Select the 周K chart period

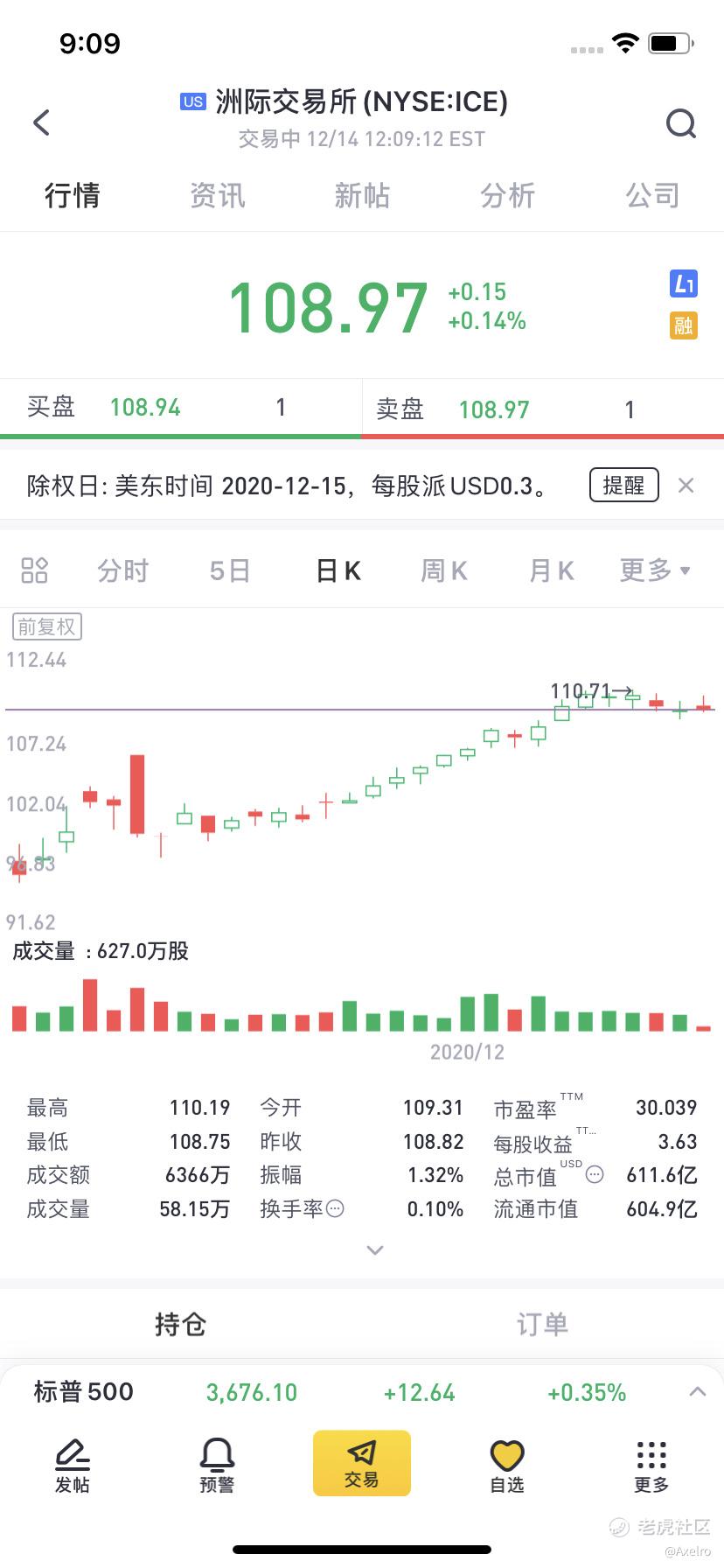click(444, 570)
